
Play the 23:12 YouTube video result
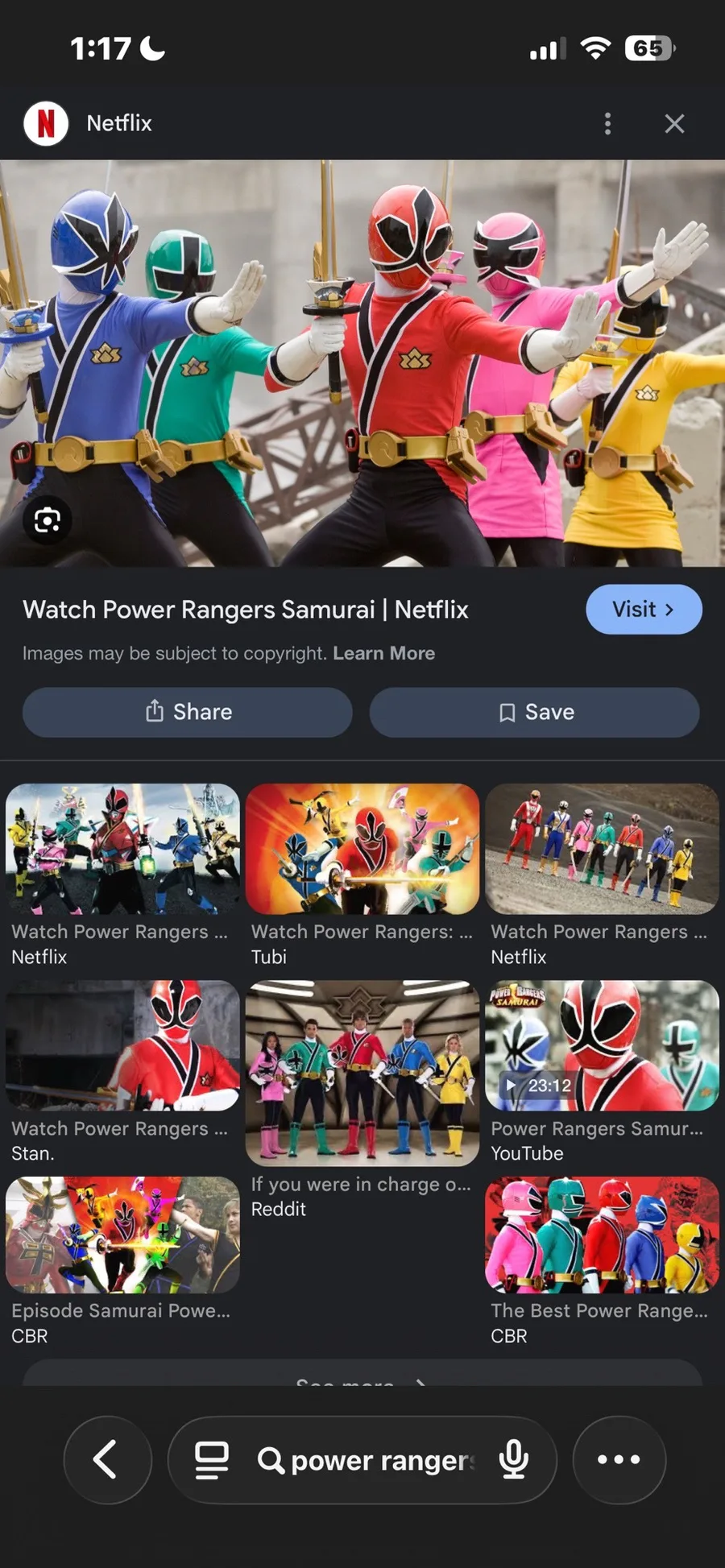(x=602, y=1045)
